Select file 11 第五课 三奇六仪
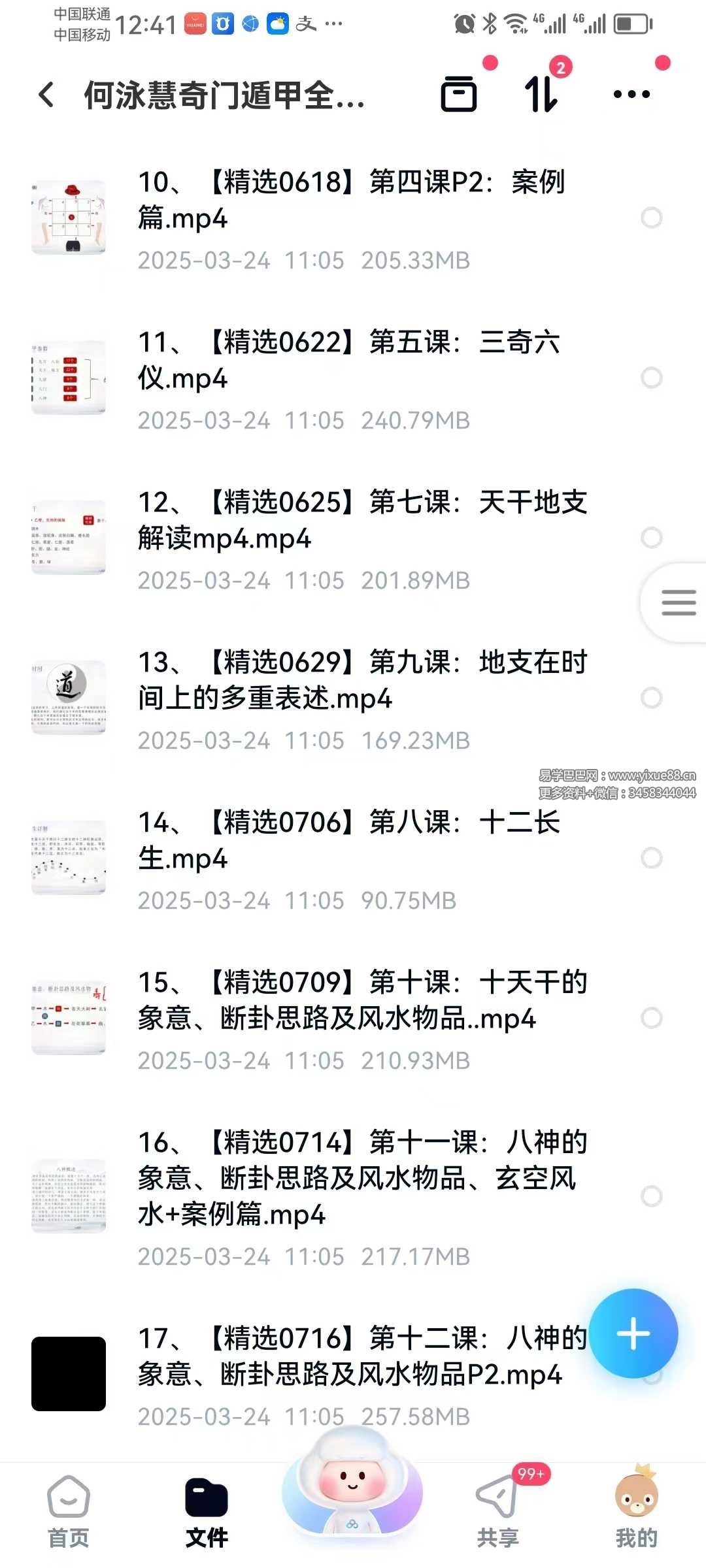The width and height of the screenshot is (706, 1568). pos(651,378)
